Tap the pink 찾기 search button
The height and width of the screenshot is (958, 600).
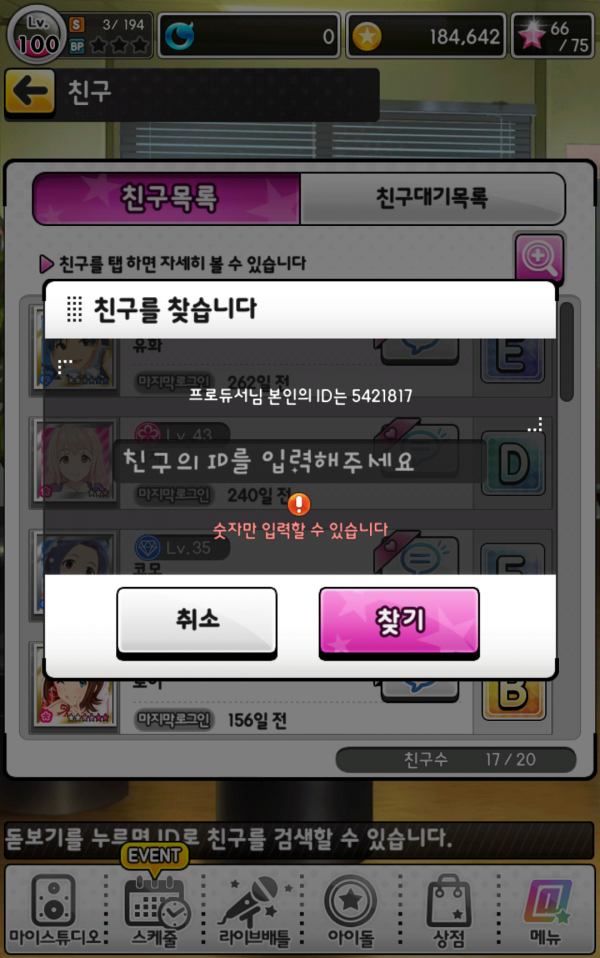coord(399,620)
